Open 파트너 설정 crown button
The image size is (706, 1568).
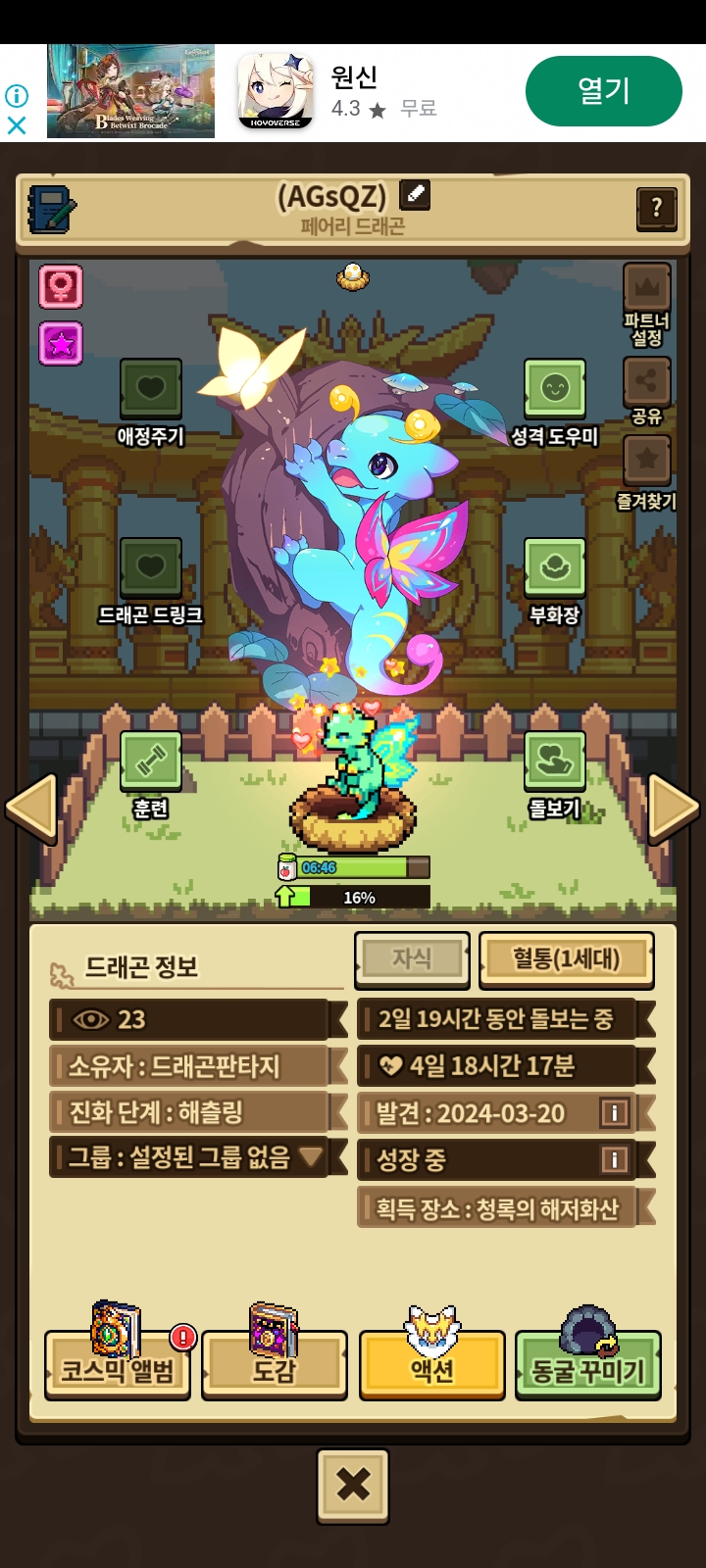coord(646,290)
